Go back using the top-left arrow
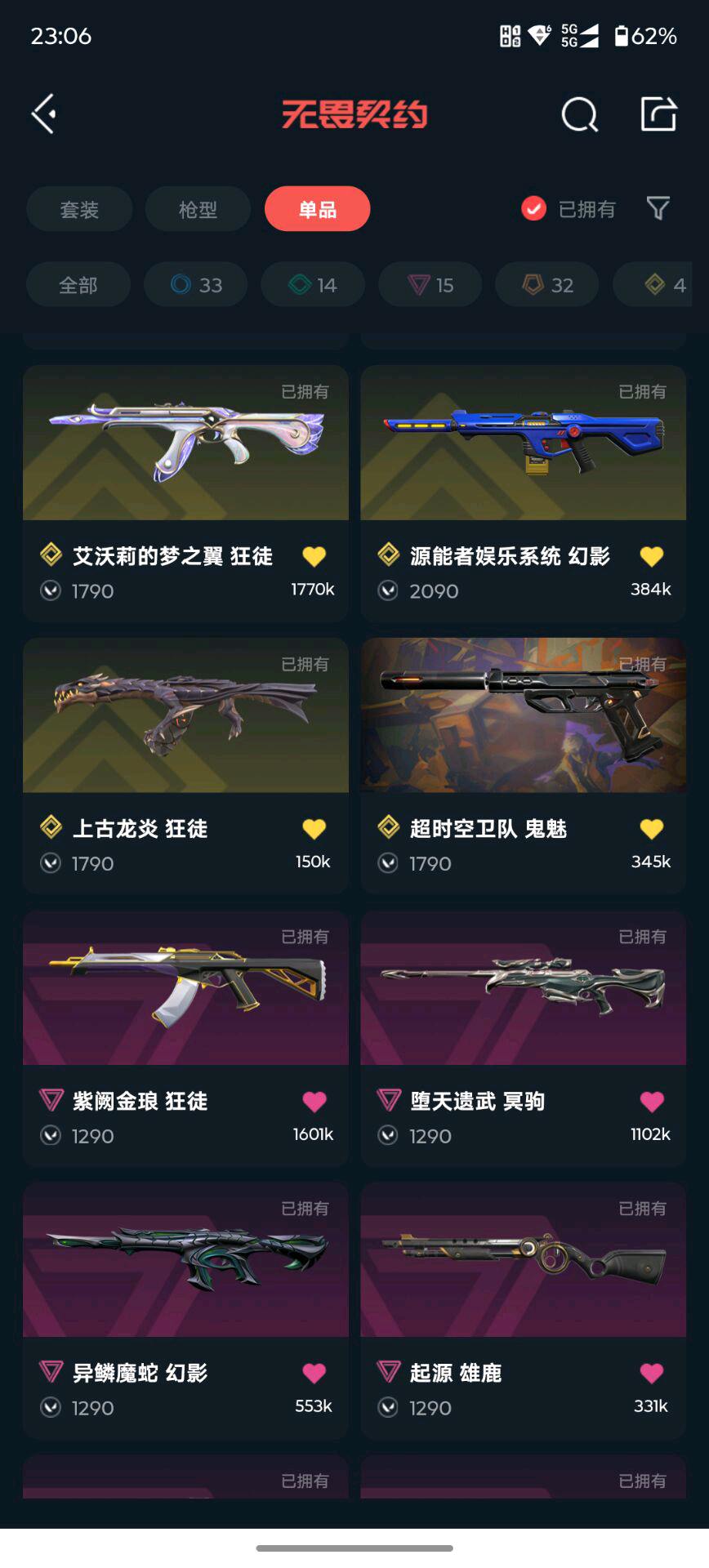 [43, 114]
